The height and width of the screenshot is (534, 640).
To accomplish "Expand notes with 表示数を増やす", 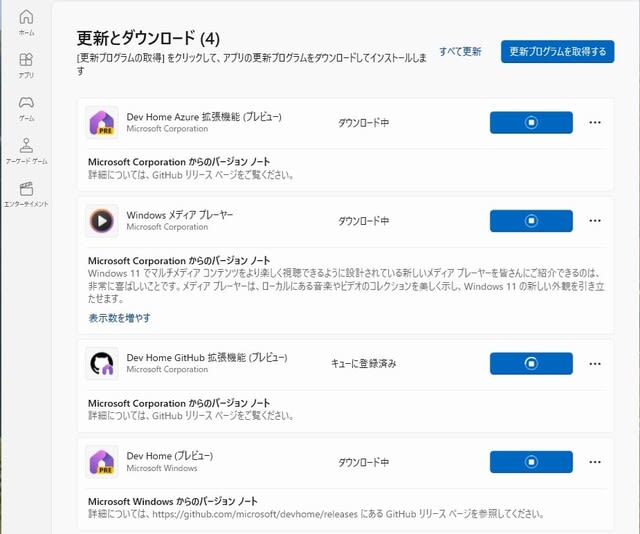I will [119, 318].
